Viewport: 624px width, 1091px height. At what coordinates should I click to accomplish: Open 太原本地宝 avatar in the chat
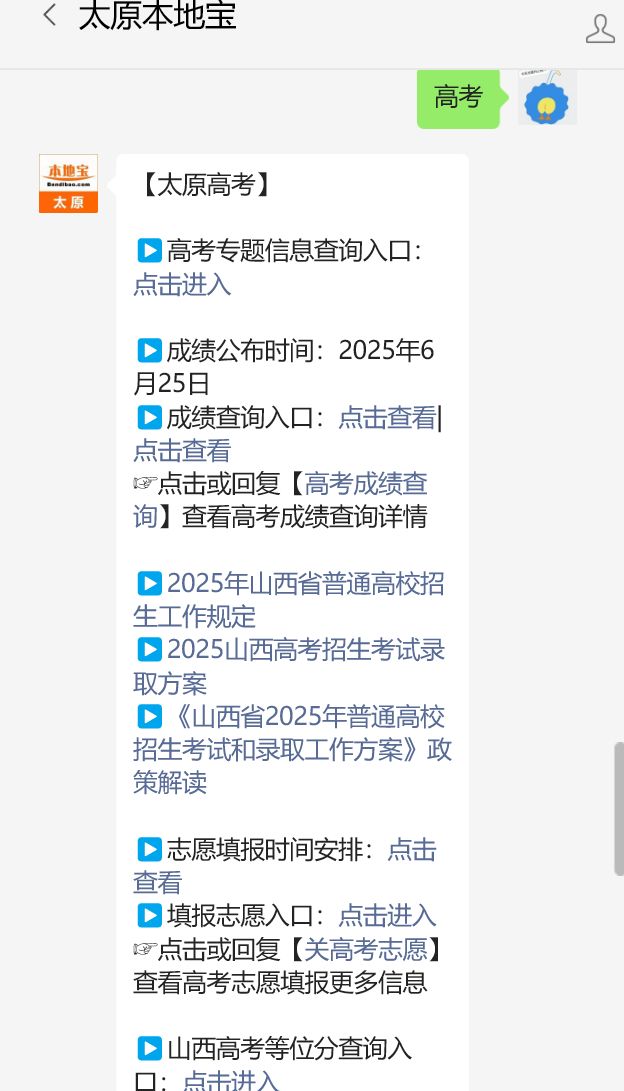click(68, 184)
